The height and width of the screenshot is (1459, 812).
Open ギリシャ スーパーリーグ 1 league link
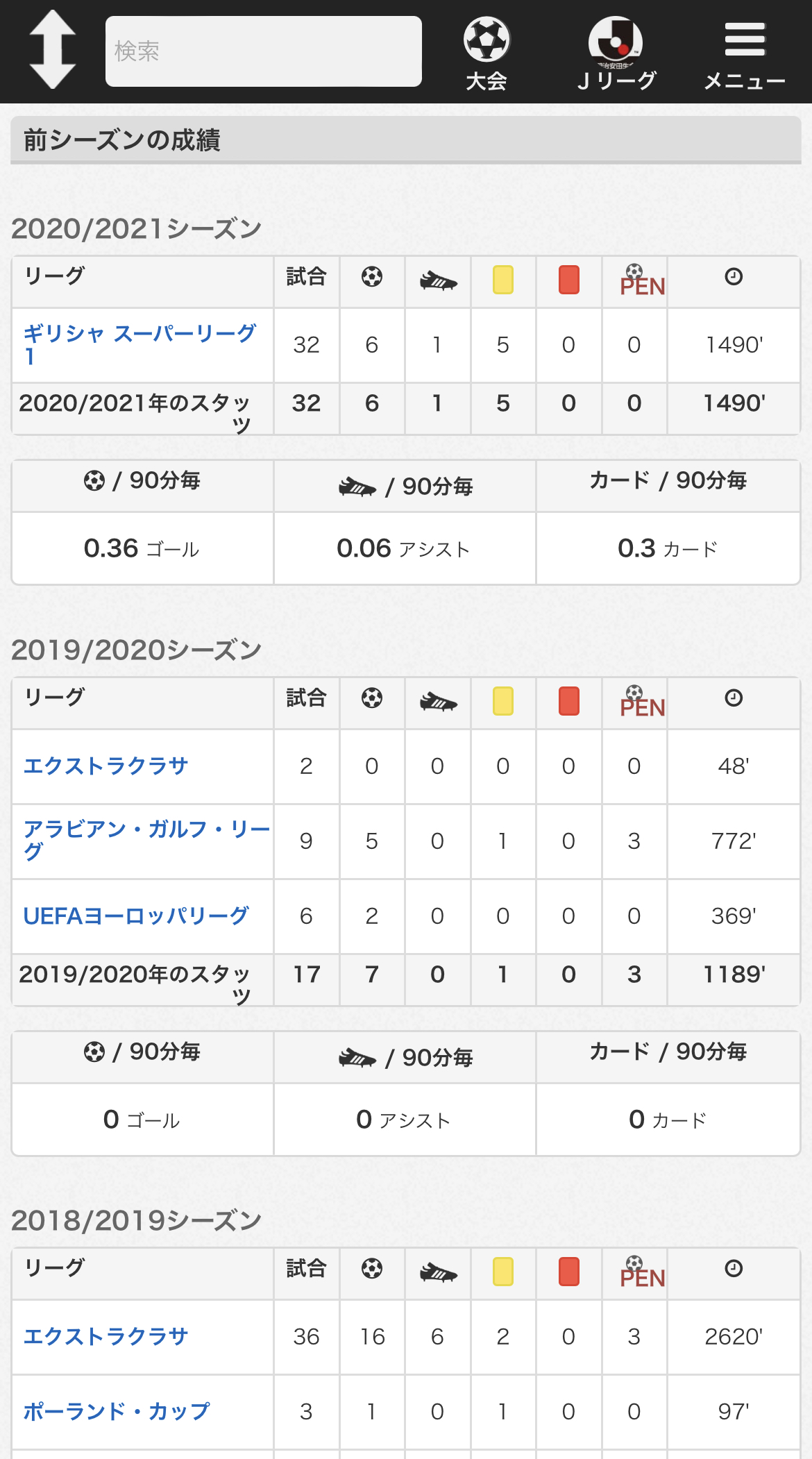coord(140,345)
